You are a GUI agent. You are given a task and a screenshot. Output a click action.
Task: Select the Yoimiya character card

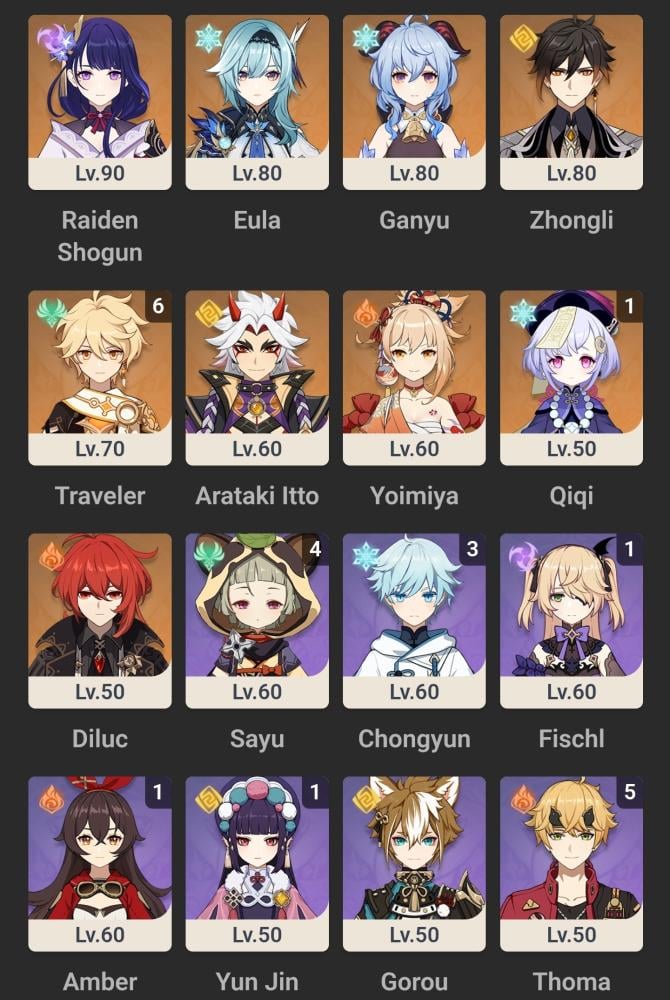(414, 378)
